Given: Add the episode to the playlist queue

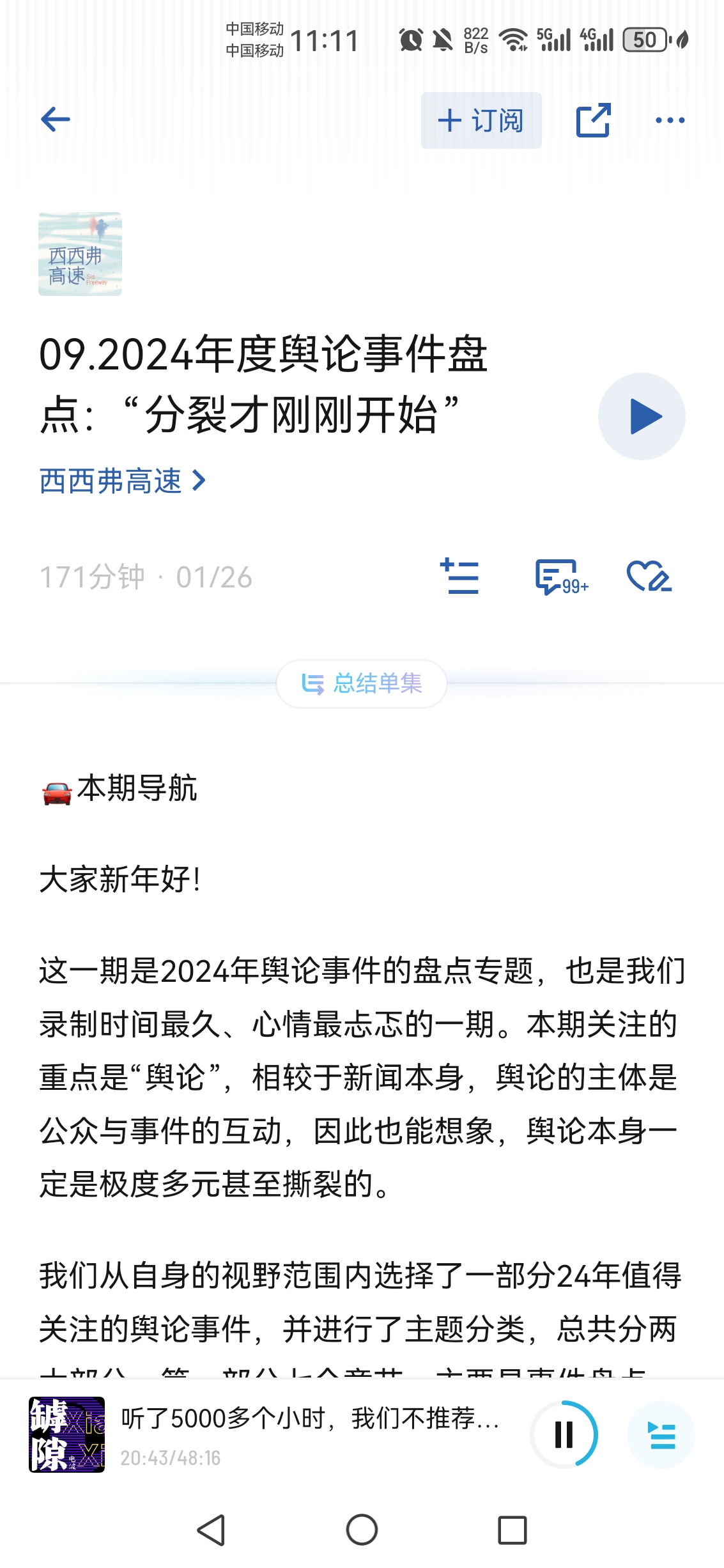Looking at the screenshot, I should point(459,577).
